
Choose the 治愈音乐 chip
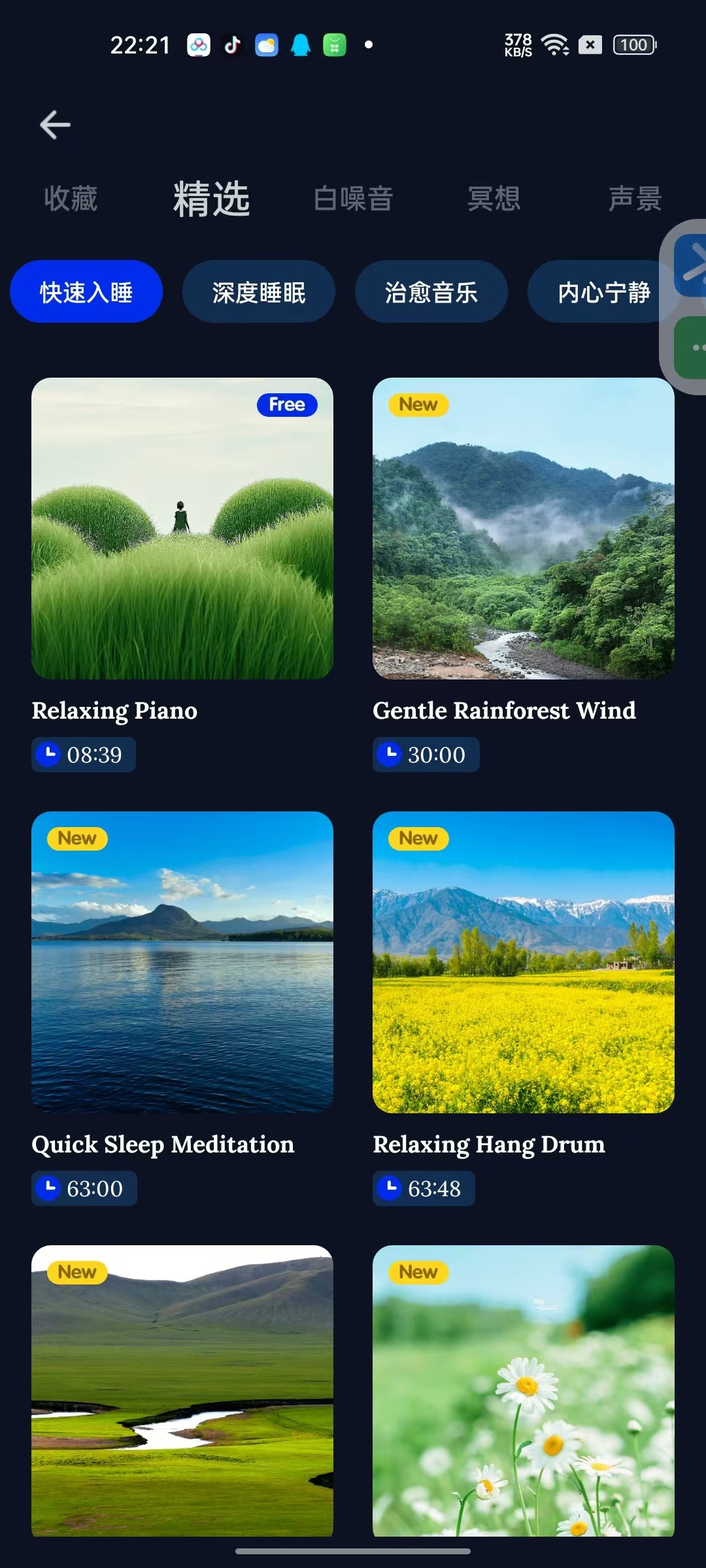tap(431, 292)
